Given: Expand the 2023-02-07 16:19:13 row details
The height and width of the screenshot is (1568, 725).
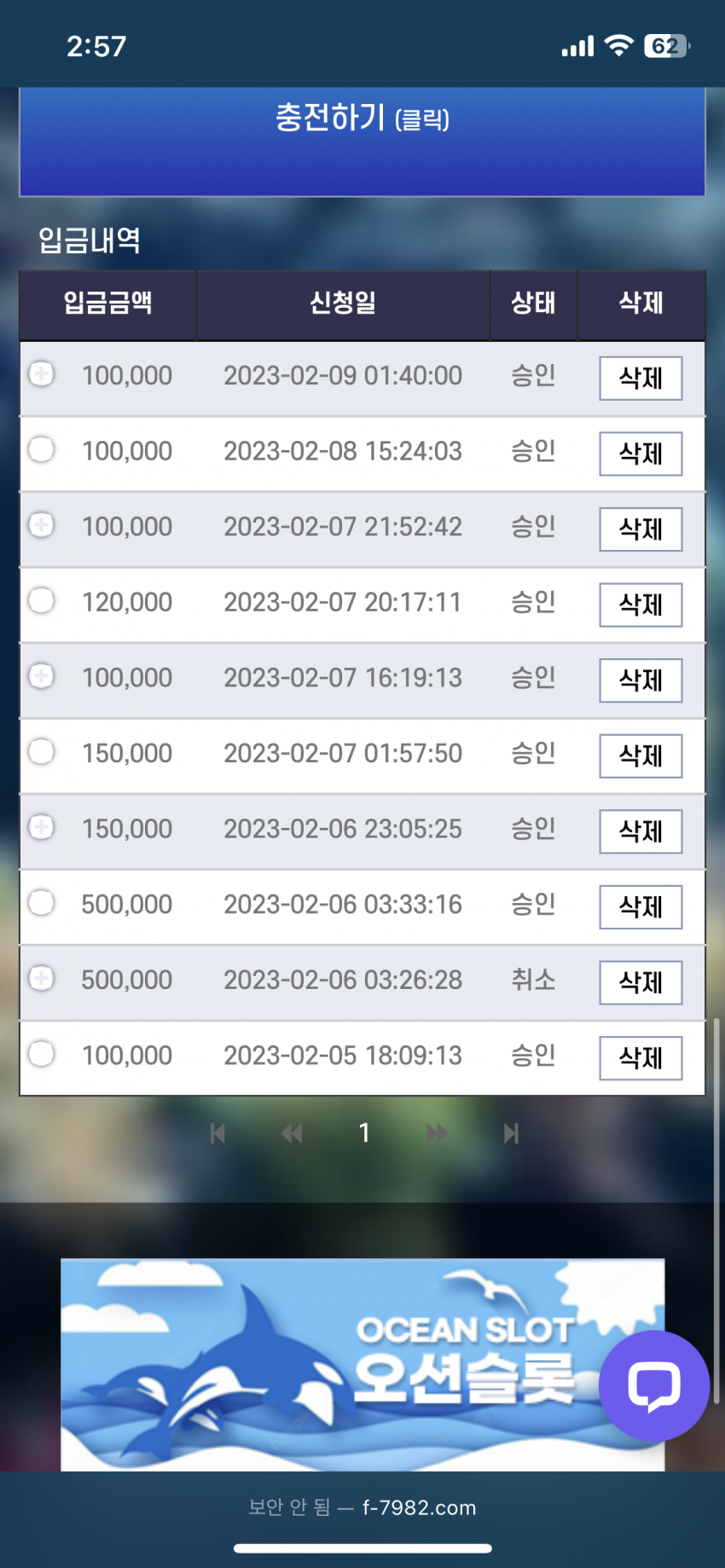Looking at the screenshot, I should click(41, 675).
